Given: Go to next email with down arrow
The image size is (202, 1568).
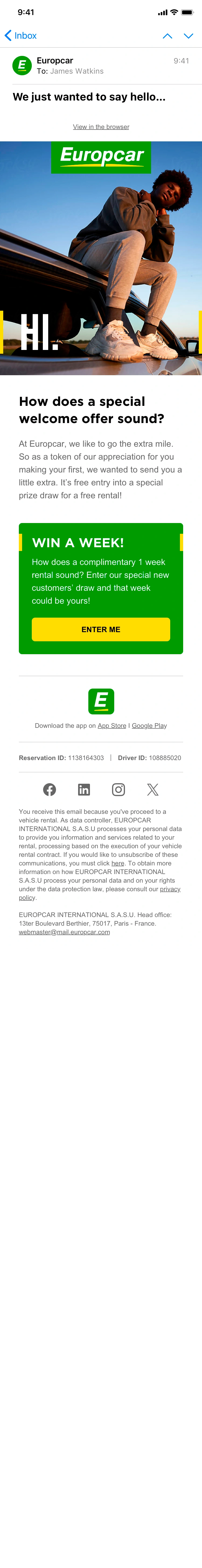Looking at the screenshot, I should [189, 36].
